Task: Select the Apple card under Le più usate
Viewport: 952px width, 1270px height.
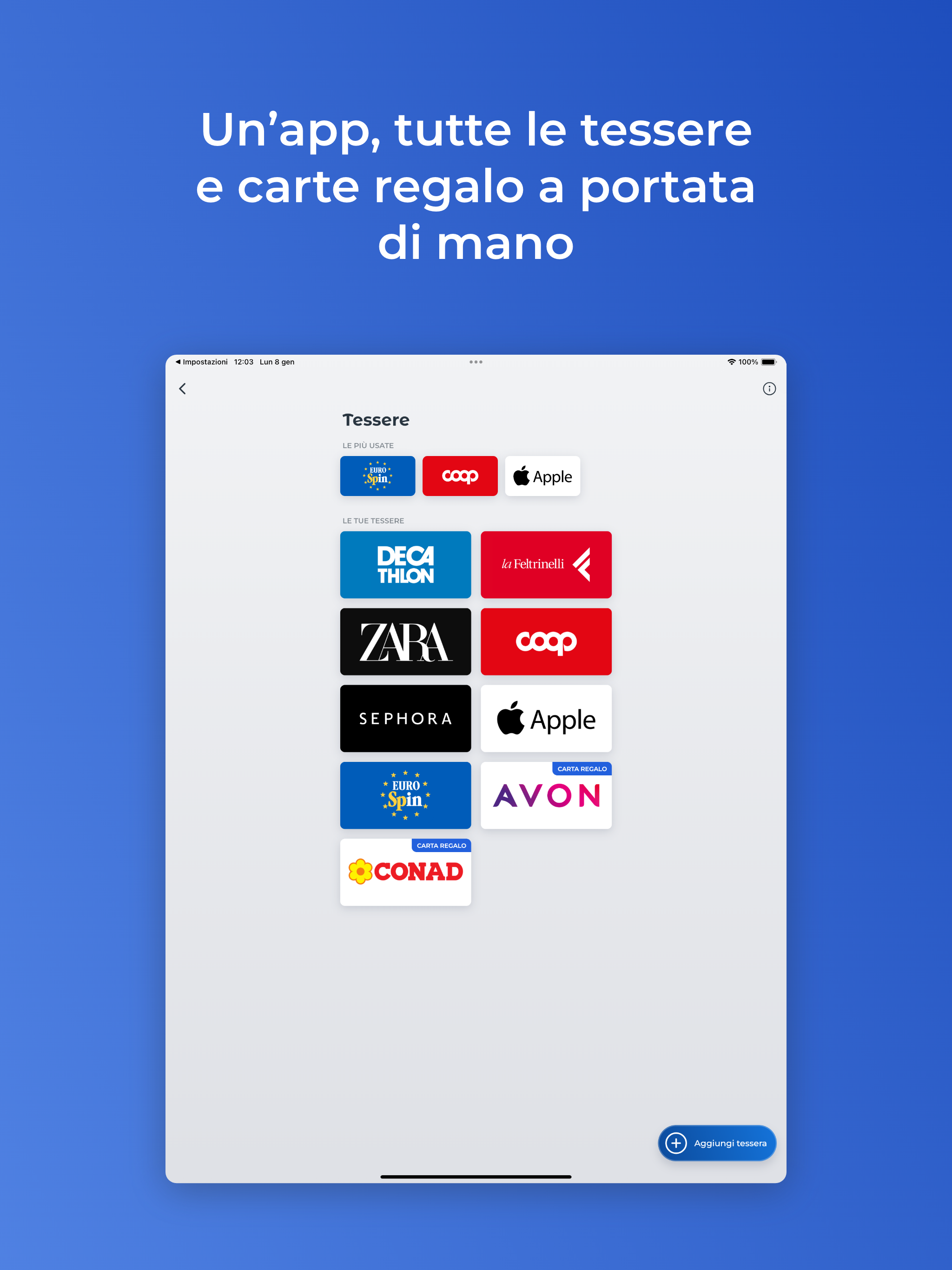Action: [x=542, y=476]
